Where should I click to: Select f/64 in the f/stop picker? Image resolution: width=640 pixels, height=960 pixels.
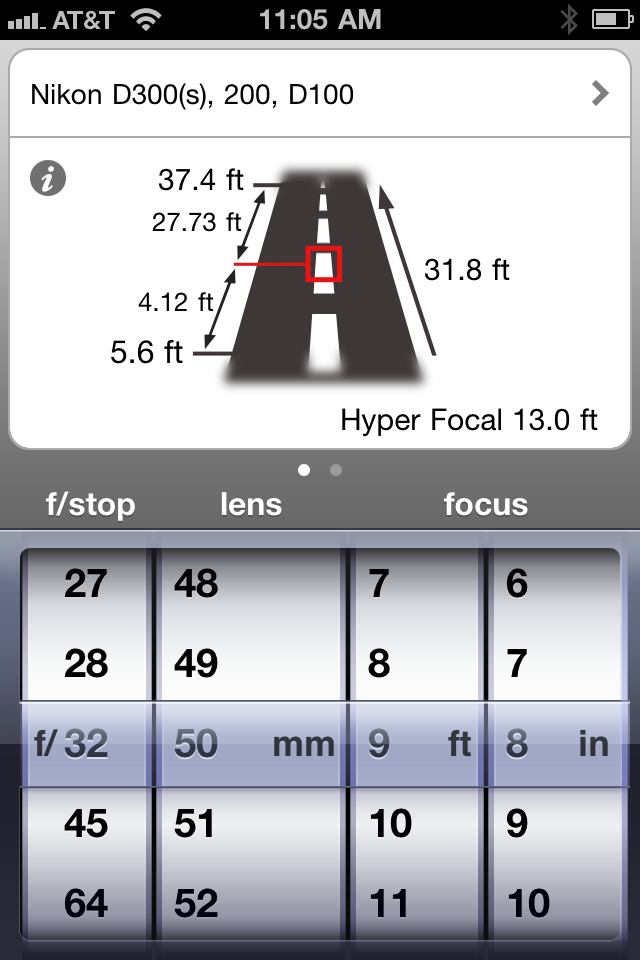85,903
